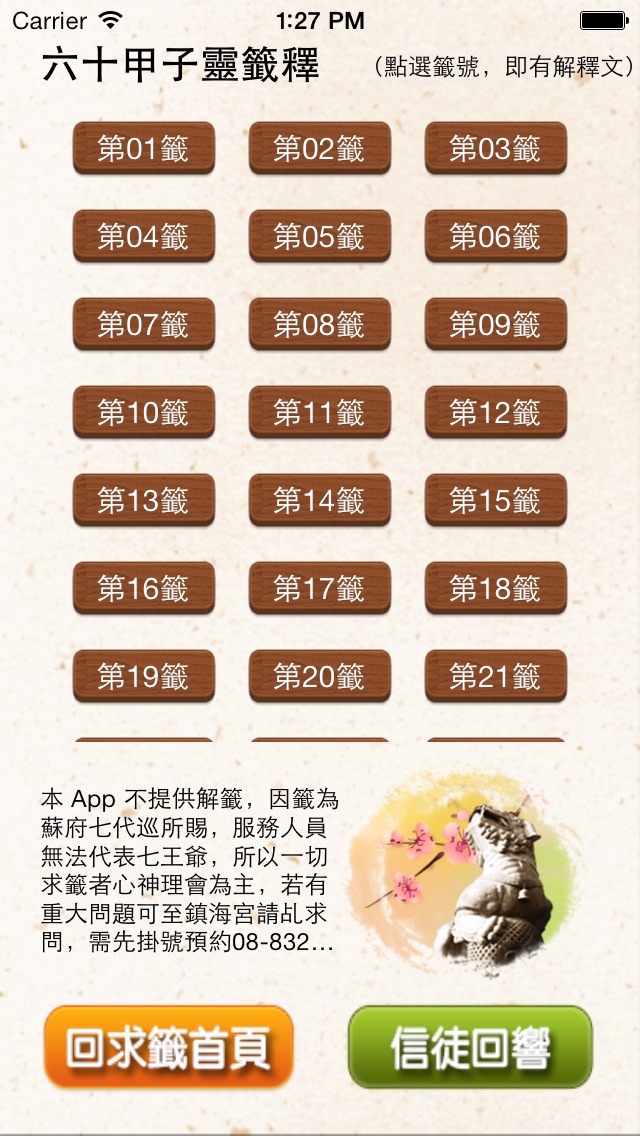Screen dimensions: 640x1136
Task: View the 第05籤 interpretation
Action: (319, 237)
